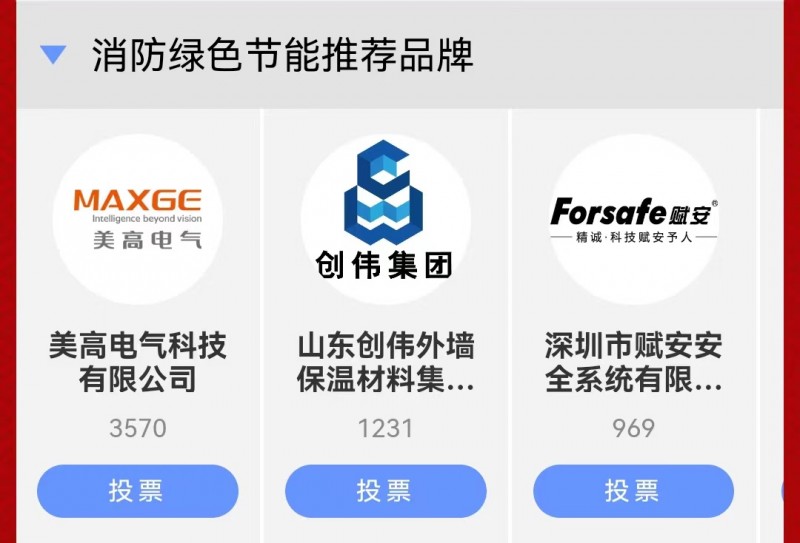Open the 美高电气 MAXGE brand card
Screen dimensions: 800x543
[x=137, y=219]
